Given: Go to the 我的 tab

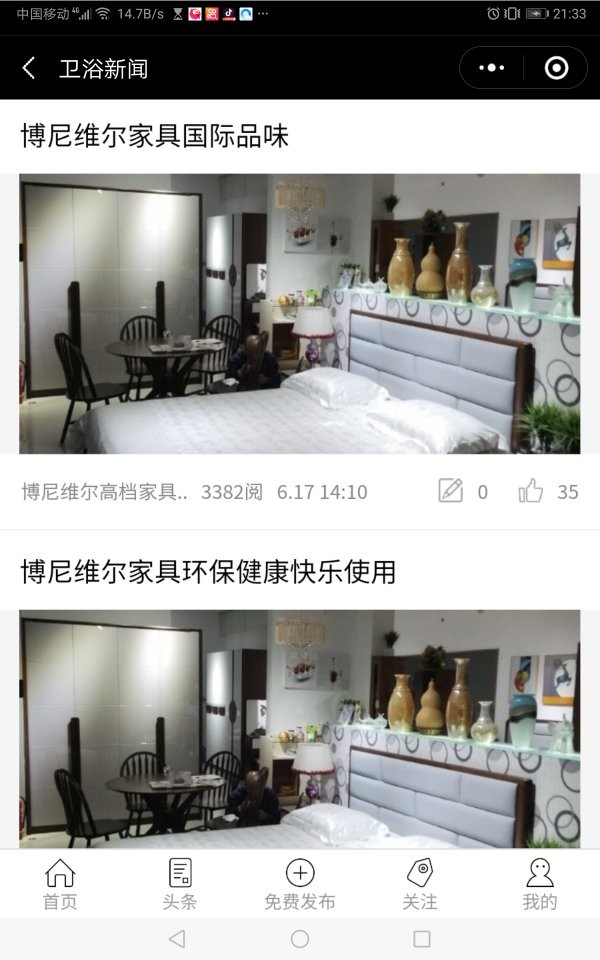Looking at the screenshot, I should point(540,884).
